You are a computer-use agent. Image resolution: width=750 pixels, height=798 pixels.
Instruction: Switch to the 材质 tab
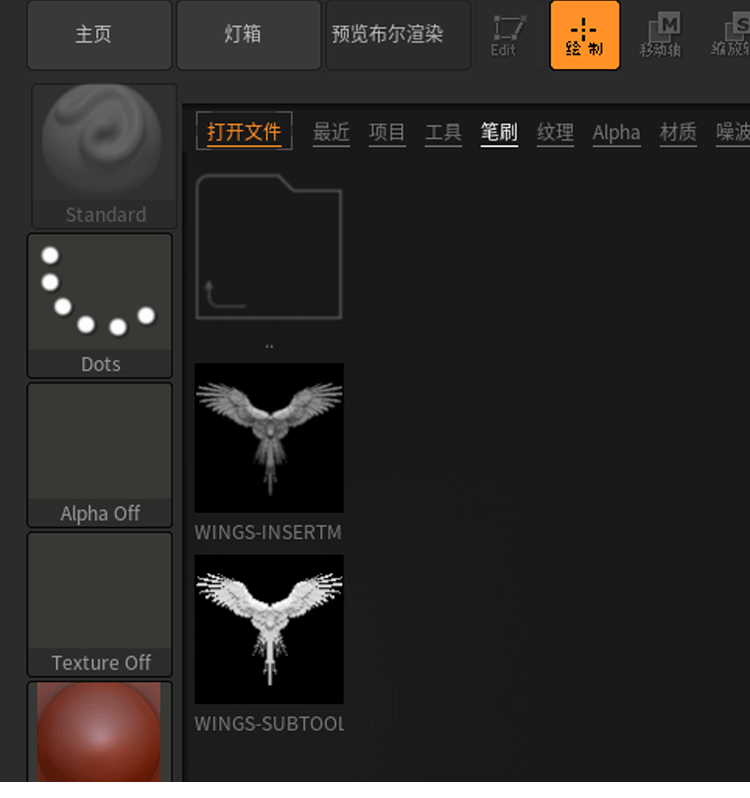click(678, 132)
